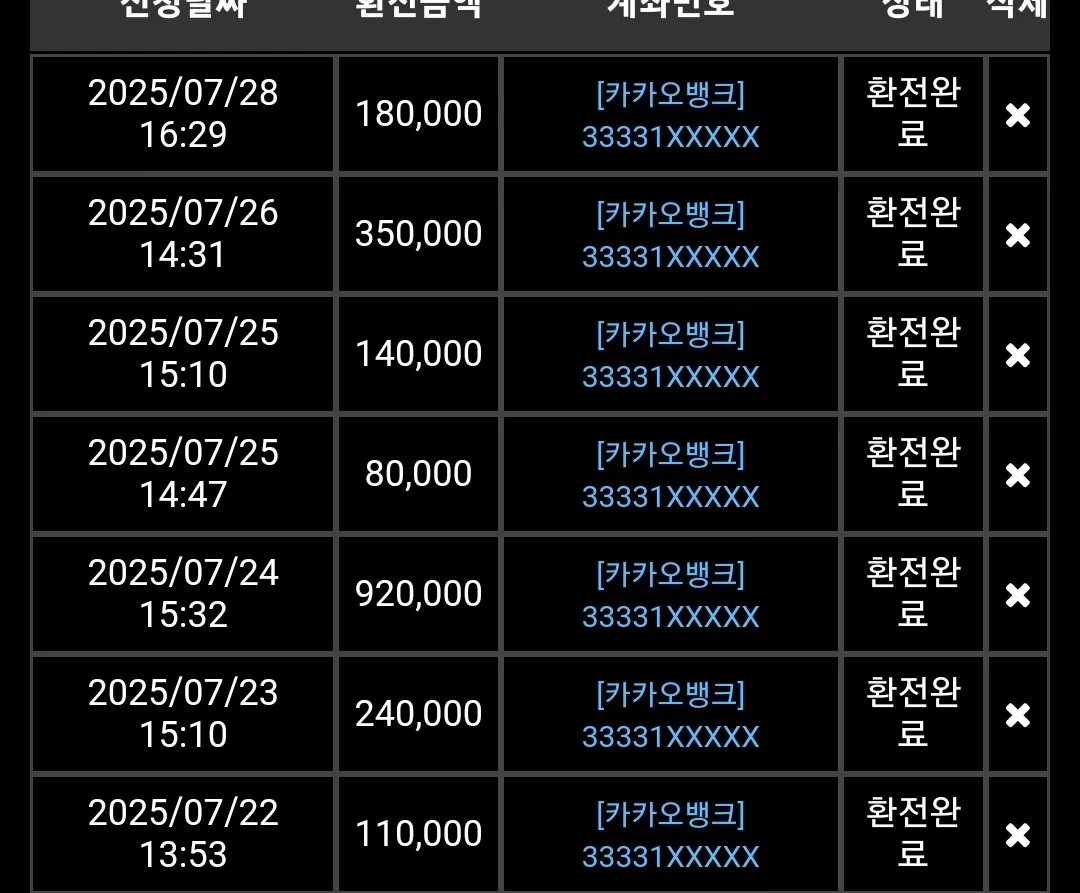
Task: Remove the 350,000 entry from 2025/07/26
Action: point(1017,235)
